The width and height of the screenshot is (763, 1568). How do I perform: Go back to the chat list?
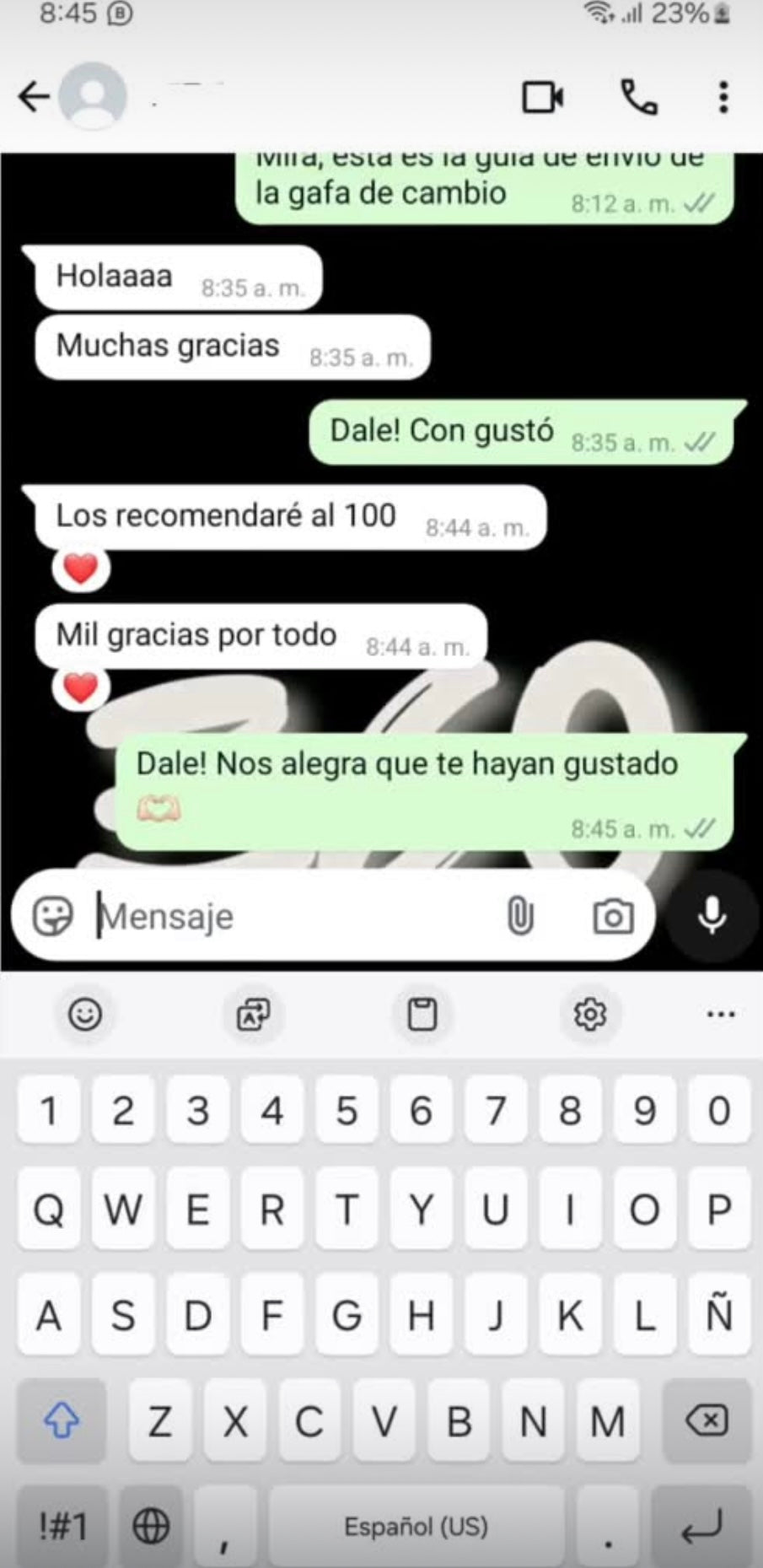click(34, 97)
